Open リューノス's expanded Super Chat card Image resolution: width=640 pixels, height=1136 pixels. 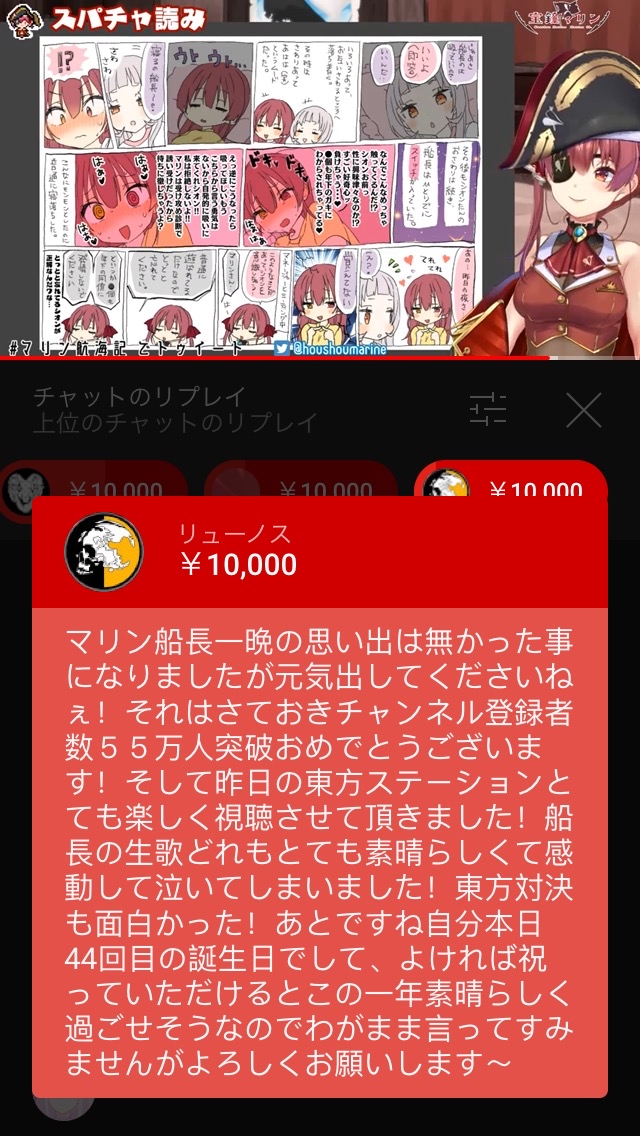tap(320, 797)
